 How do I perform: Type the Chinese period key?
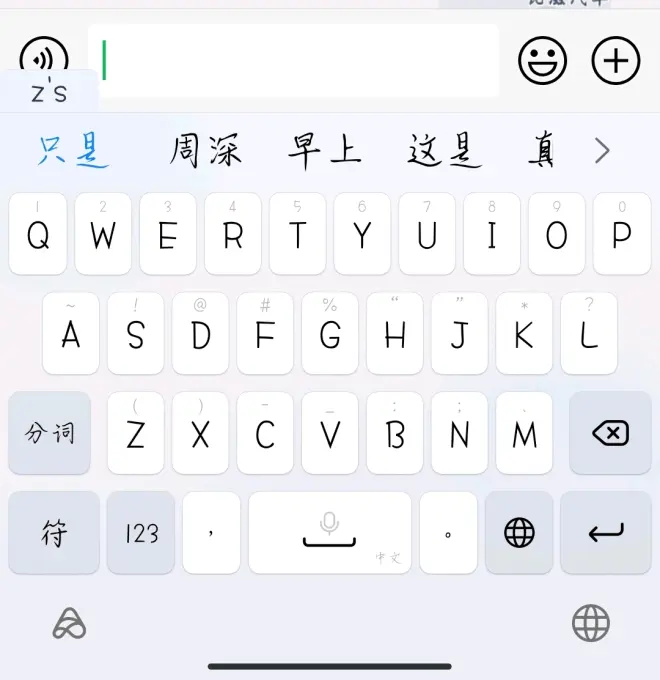point(448,532)
